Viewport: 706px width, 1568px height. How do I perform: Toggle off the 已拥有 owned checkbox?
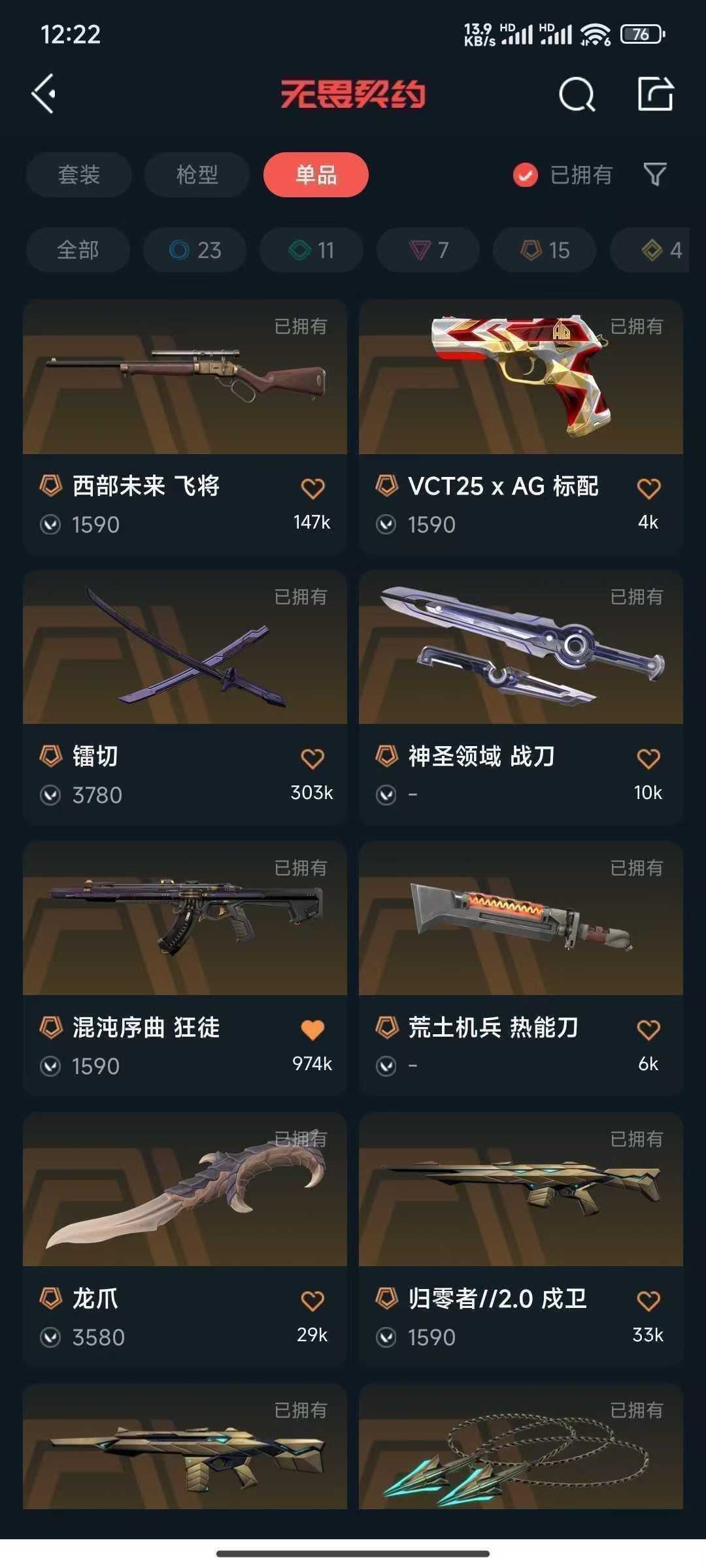[x=524, y=175]
